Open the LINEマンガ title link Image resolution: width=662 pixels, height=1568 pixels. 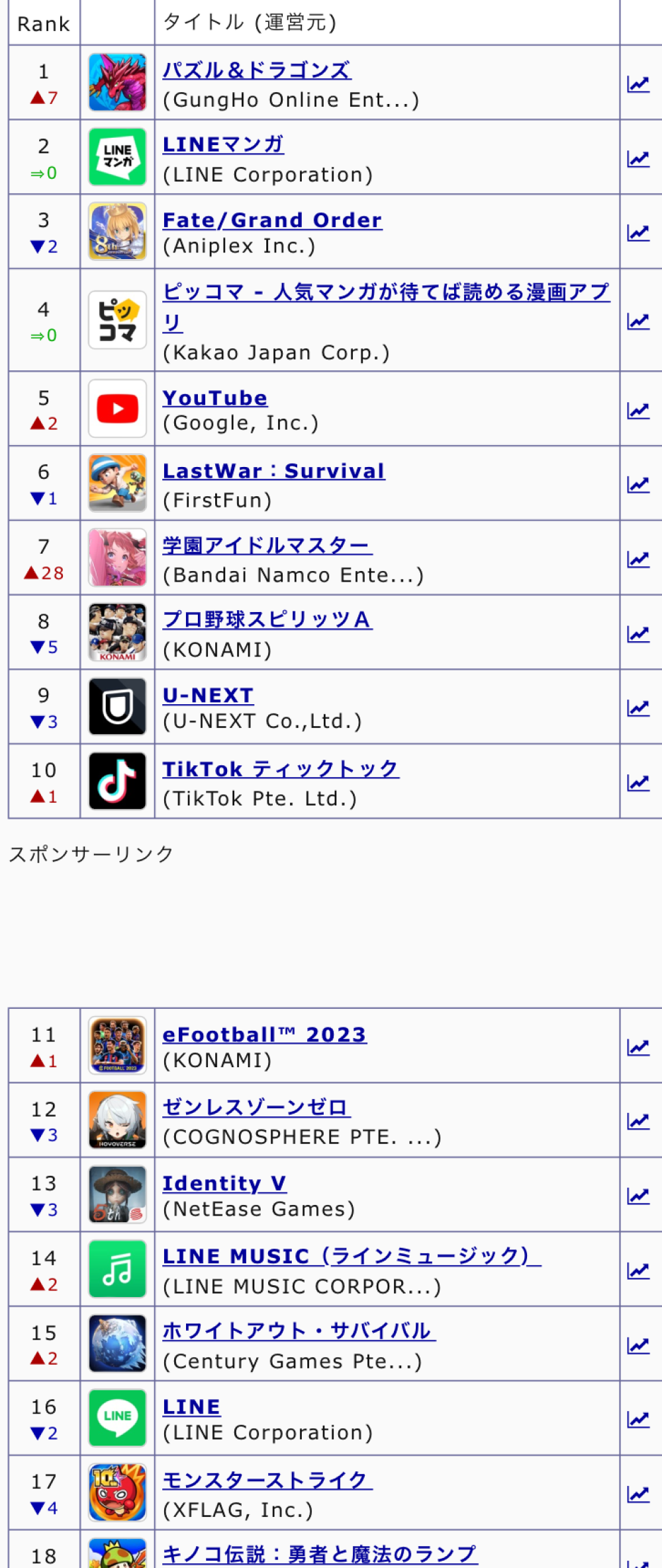pos(223,144)
